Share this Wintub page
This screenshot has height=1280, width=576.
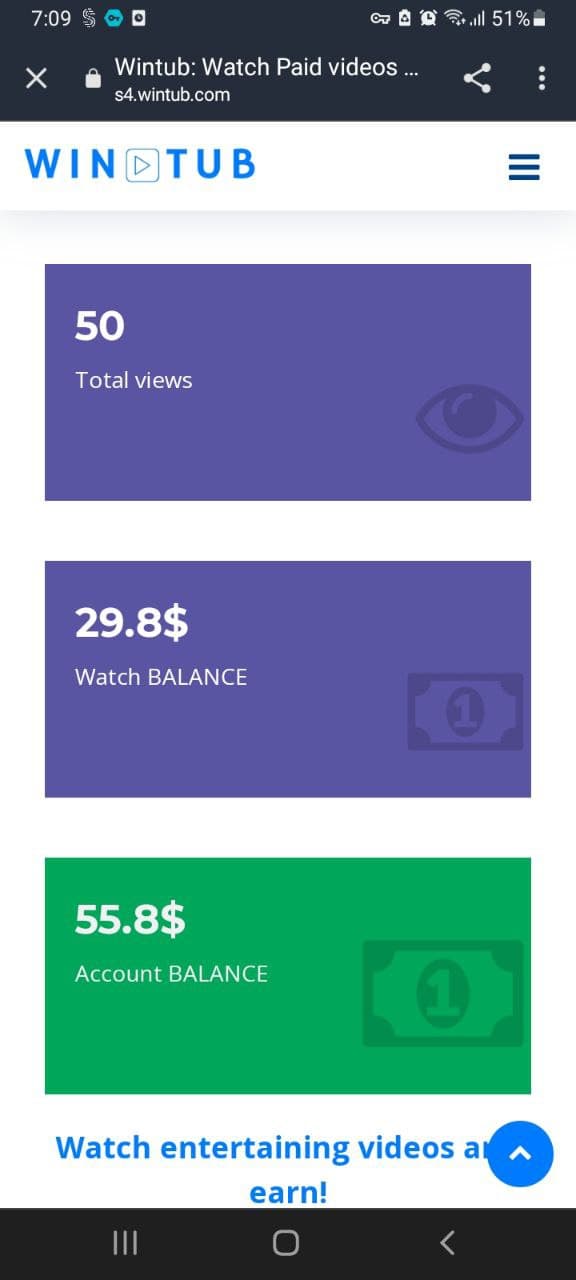[477, 79]
